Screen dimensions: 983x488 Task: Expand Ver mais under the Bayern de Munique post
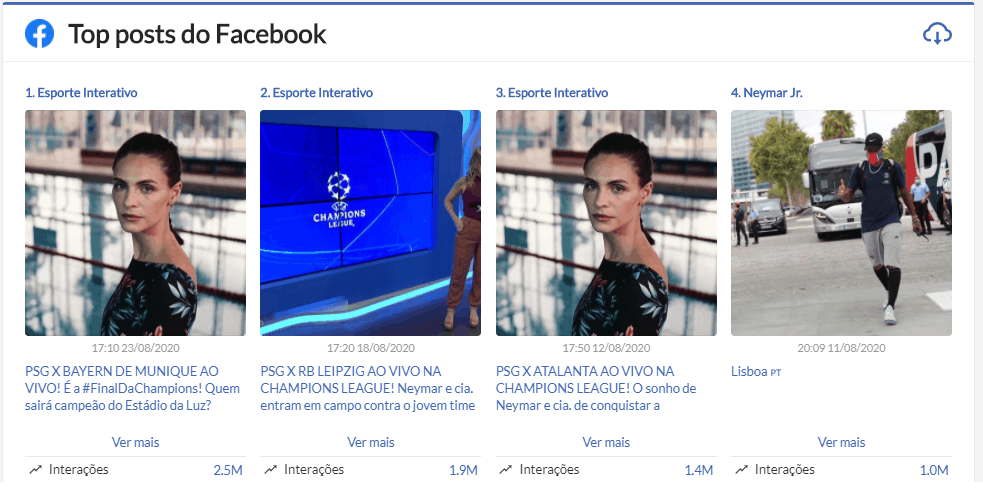135,442
